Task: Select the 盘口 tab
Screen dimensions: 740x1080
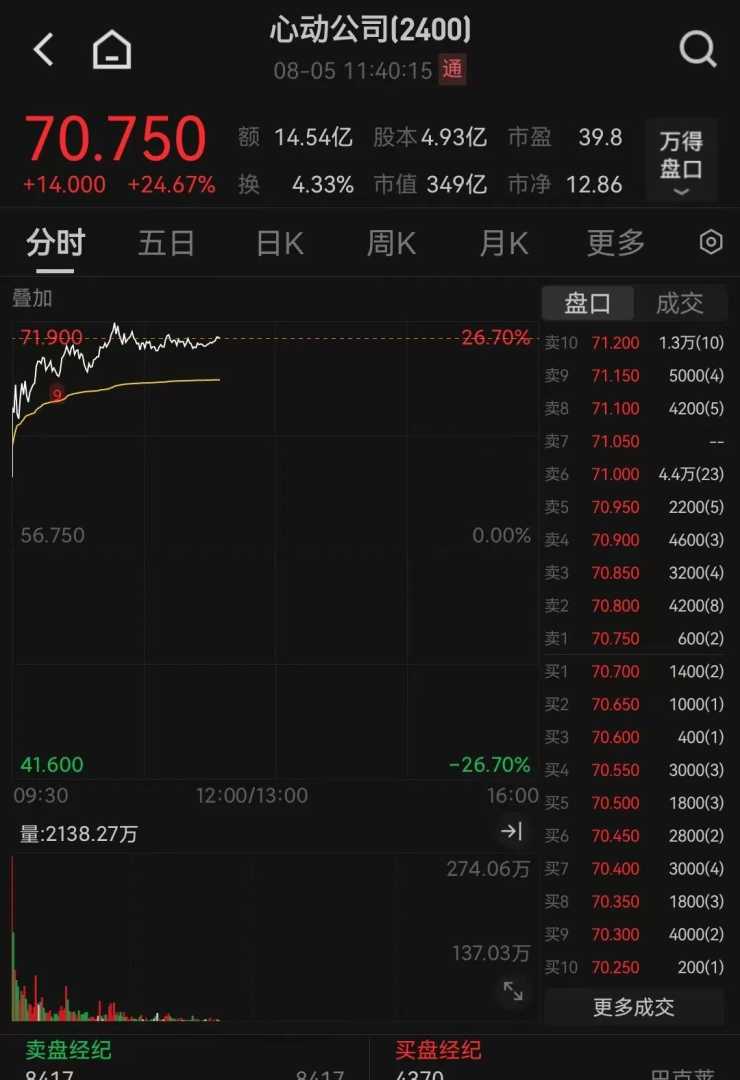Action: pos(588,303)
